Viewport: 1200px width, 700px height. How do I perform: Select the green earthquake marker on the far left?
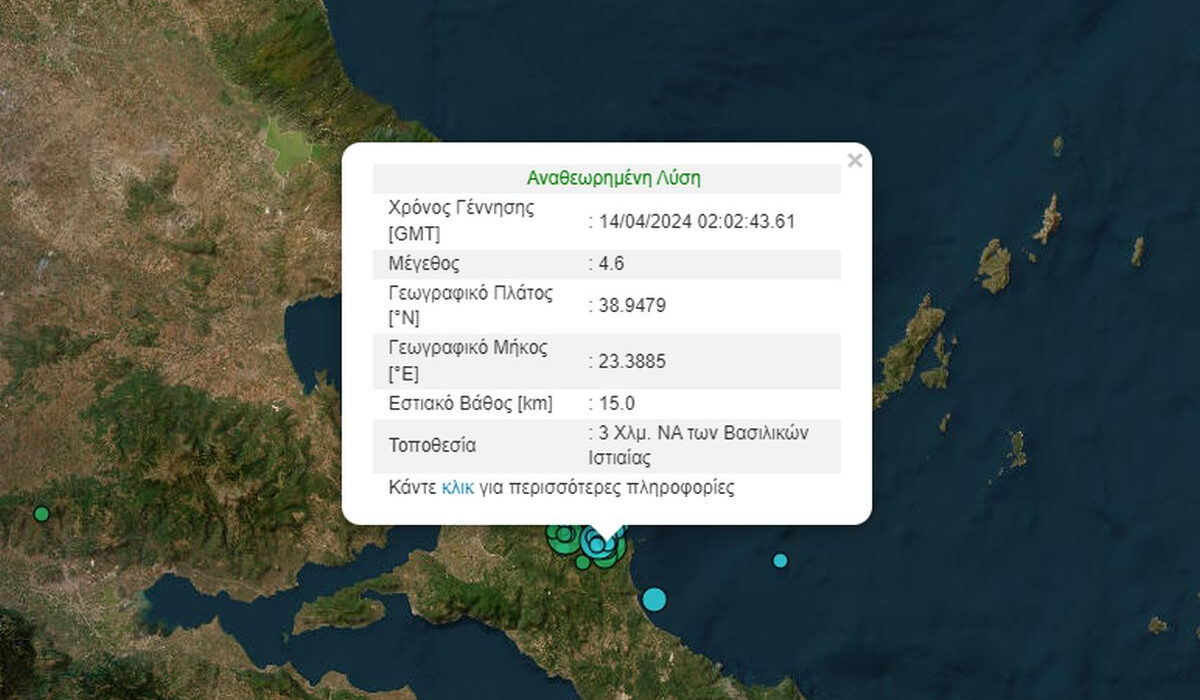click(41, 514)
